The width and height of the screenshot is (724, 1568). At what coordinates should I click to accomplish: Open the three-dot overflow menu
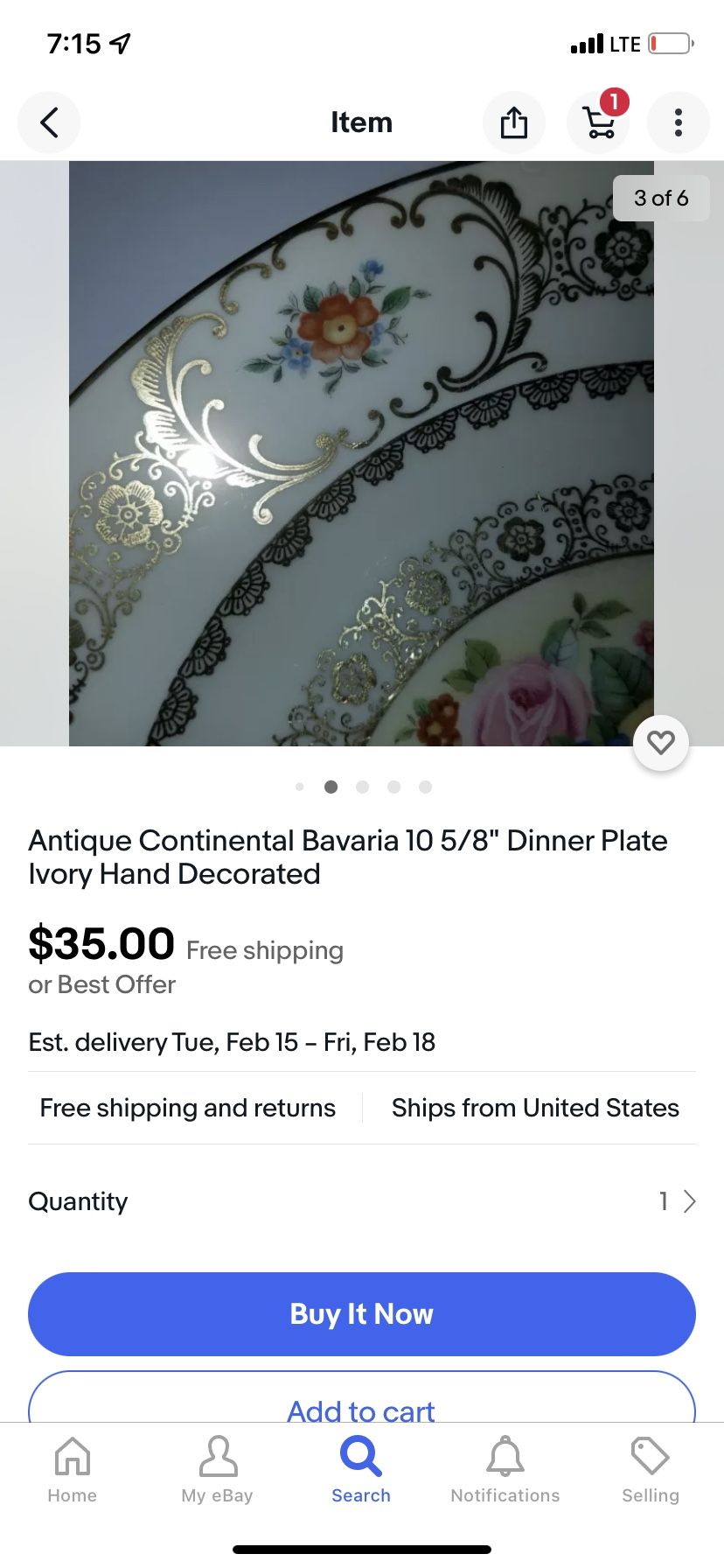tap(678, 122)
